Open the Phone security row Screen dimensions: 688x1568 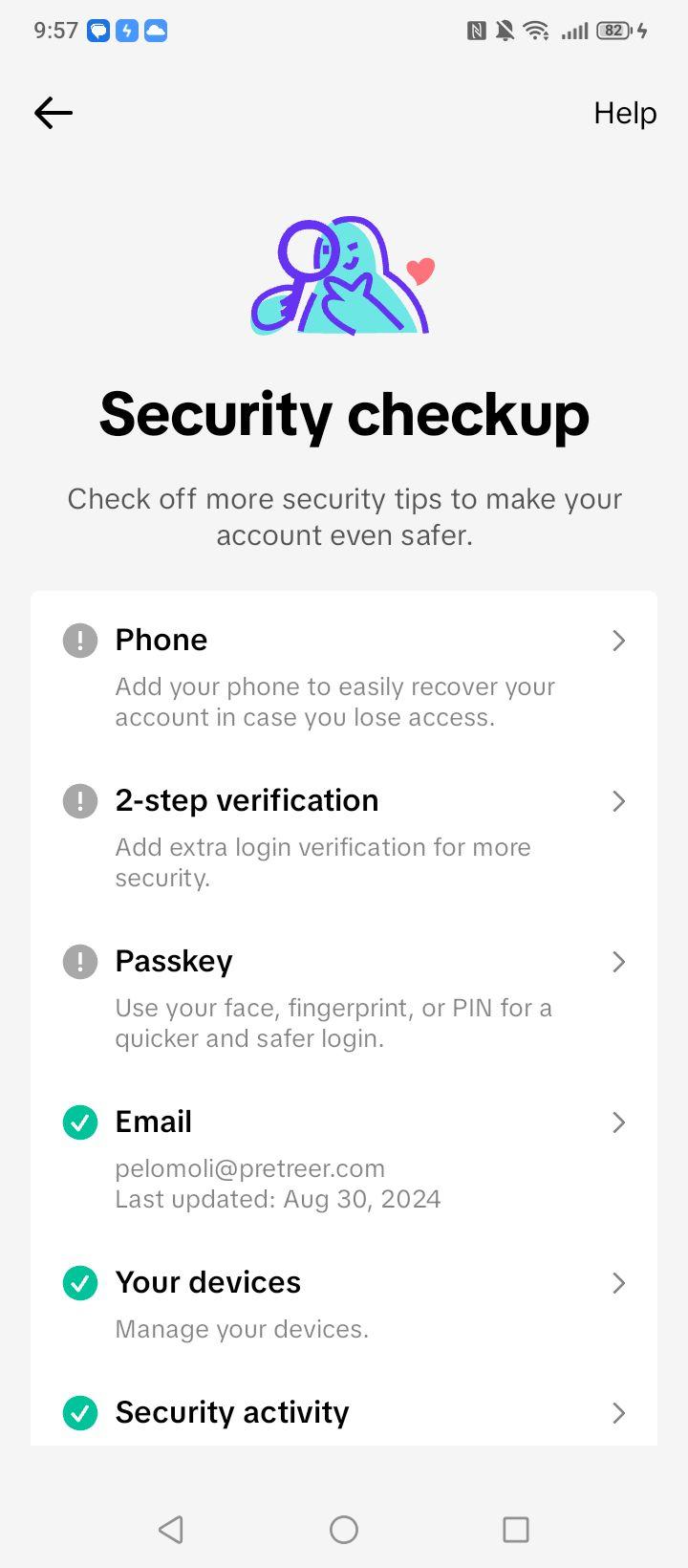344,675
